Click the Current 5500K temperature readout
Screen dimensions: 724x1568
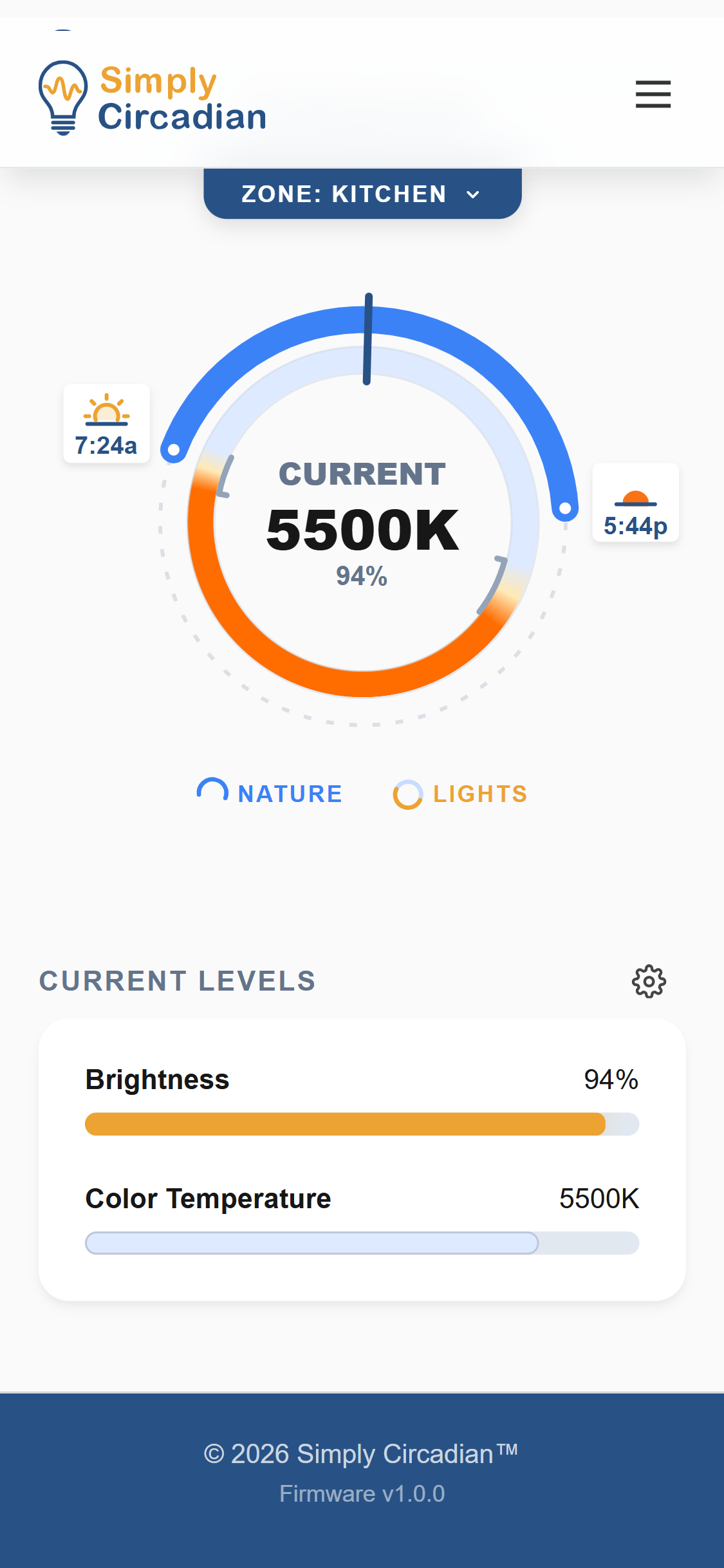pyautogui.click(x=362, y=528)
